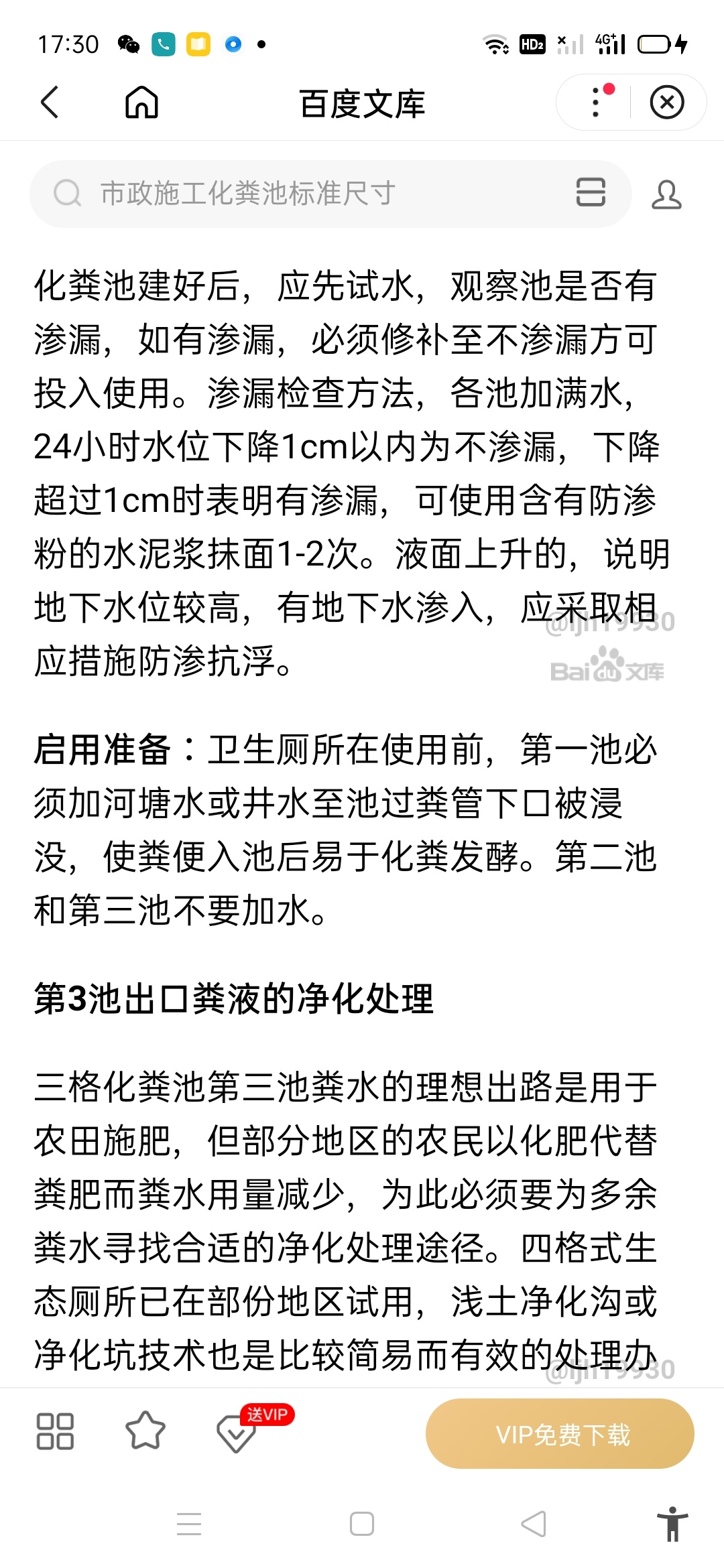Open the scan icon in search bar

591,192
